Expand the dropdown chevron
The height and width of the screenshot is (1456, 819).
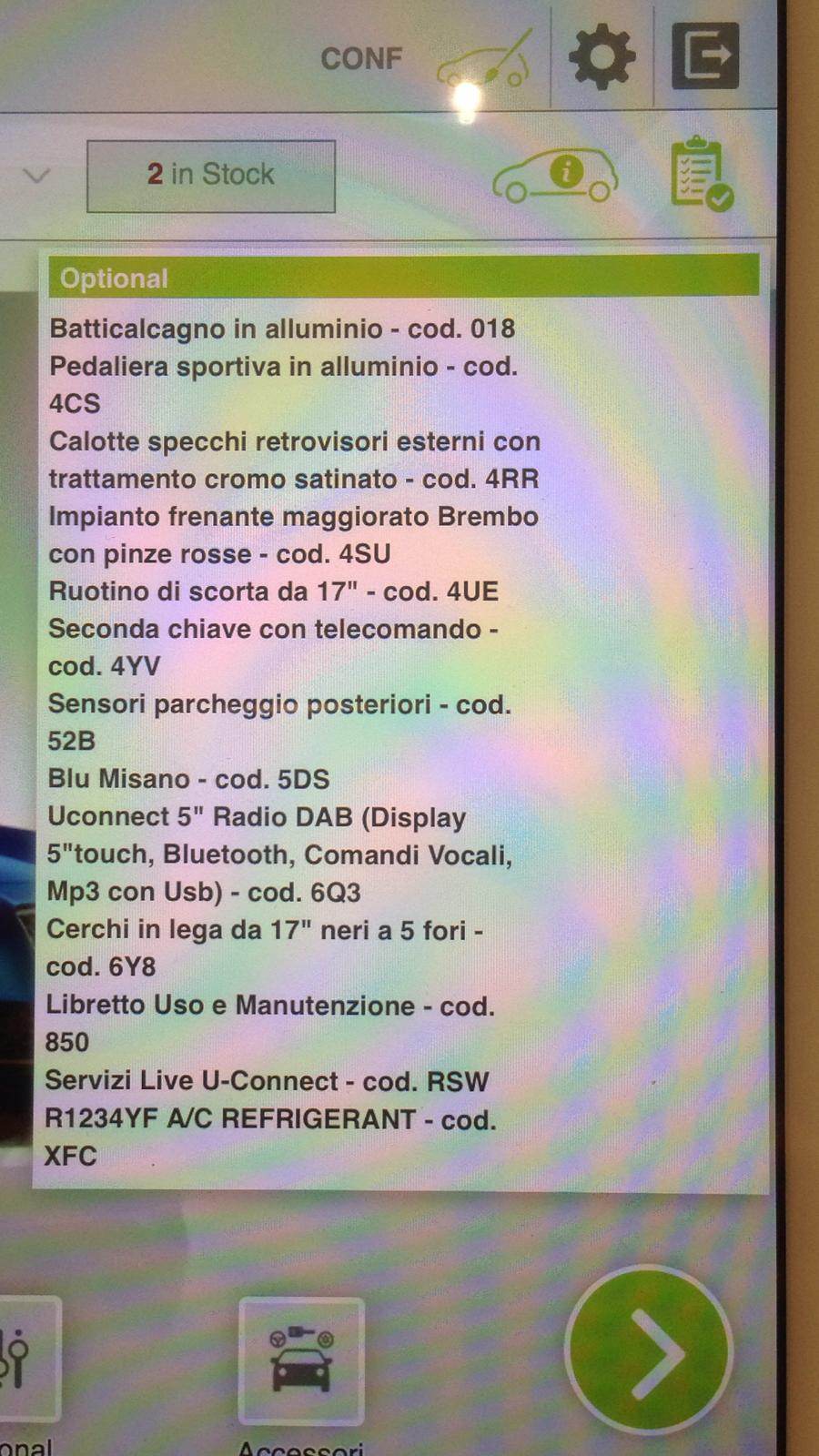[x=36, y=175]
